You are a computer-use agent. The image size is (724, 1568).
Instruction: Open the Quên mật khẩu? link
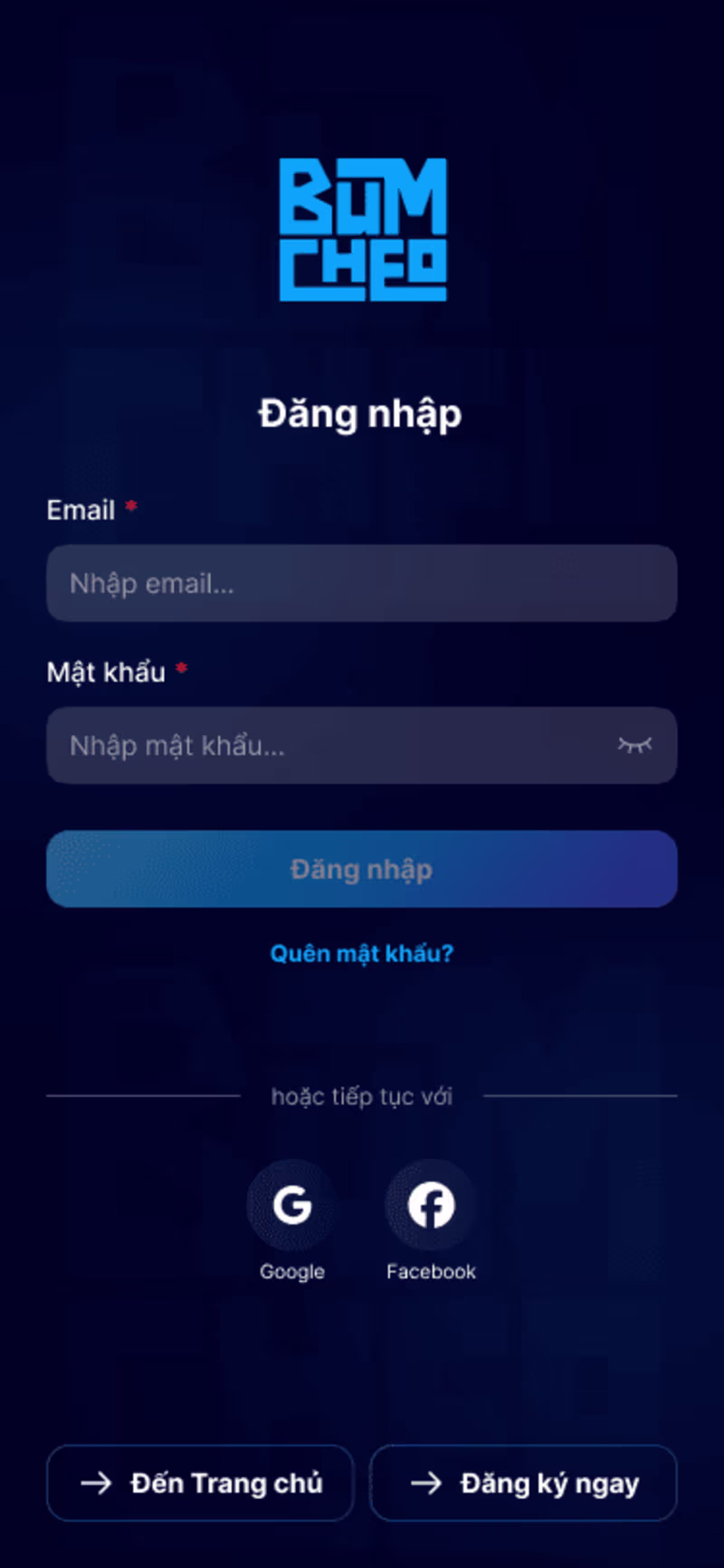tap(361, 953)
